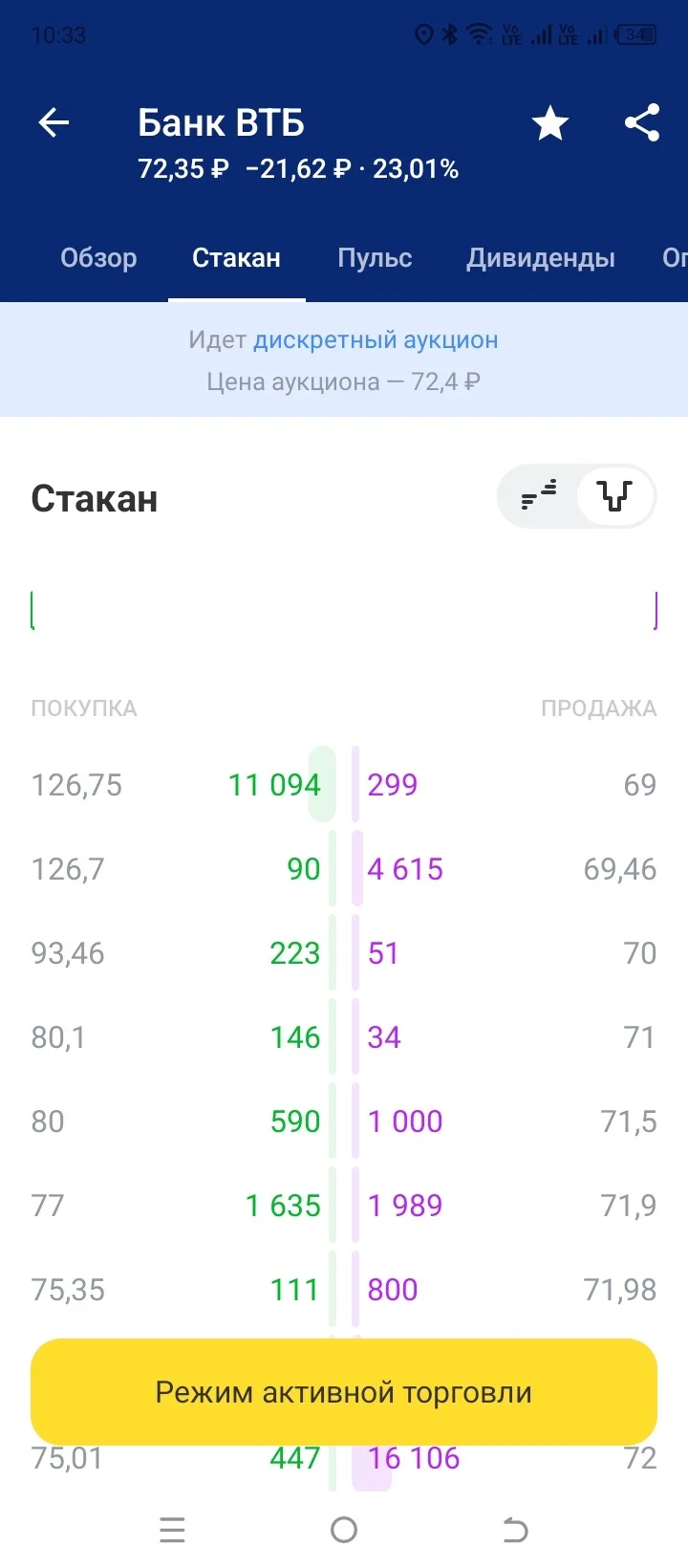Share the Банк ВТБ stock page

(642, 122)
